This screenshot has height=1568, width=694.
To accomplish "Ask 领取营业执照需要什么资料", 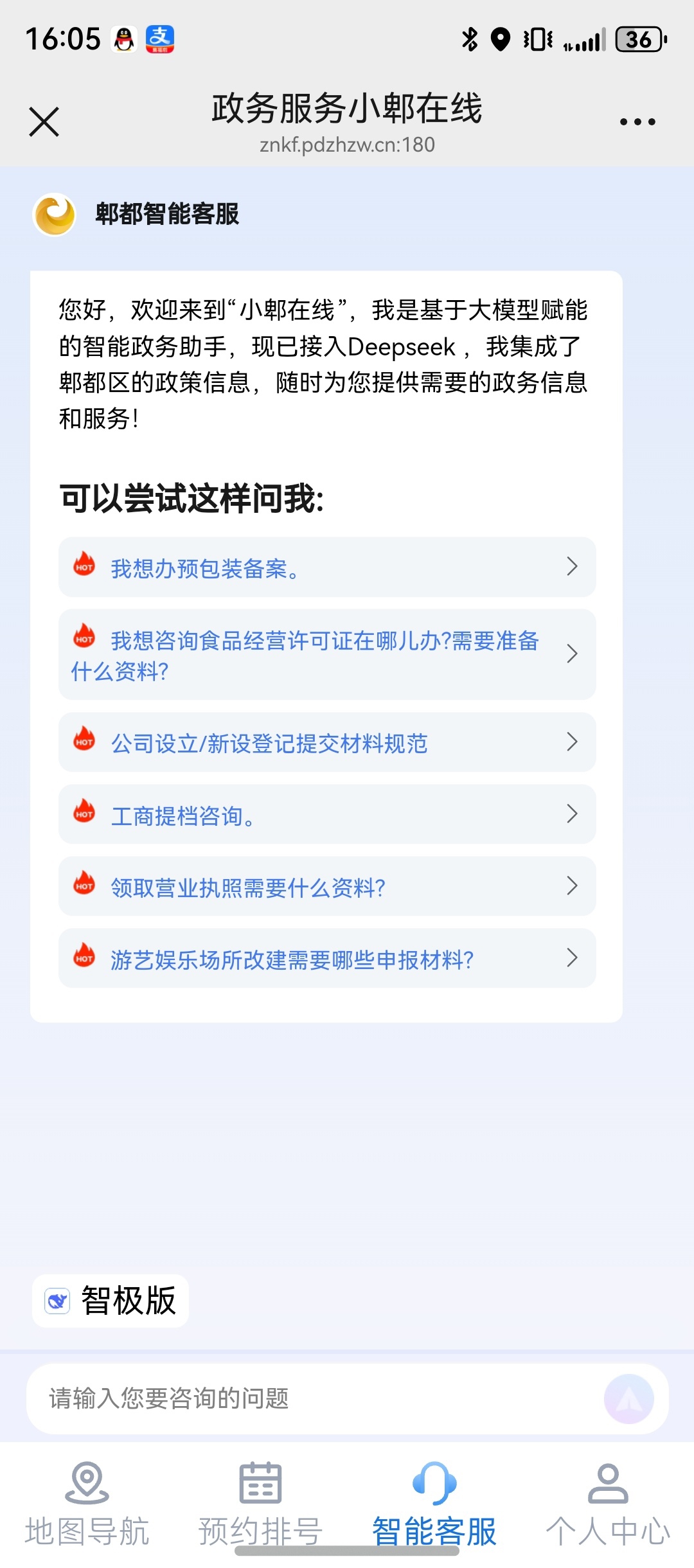I will point(326,887).
